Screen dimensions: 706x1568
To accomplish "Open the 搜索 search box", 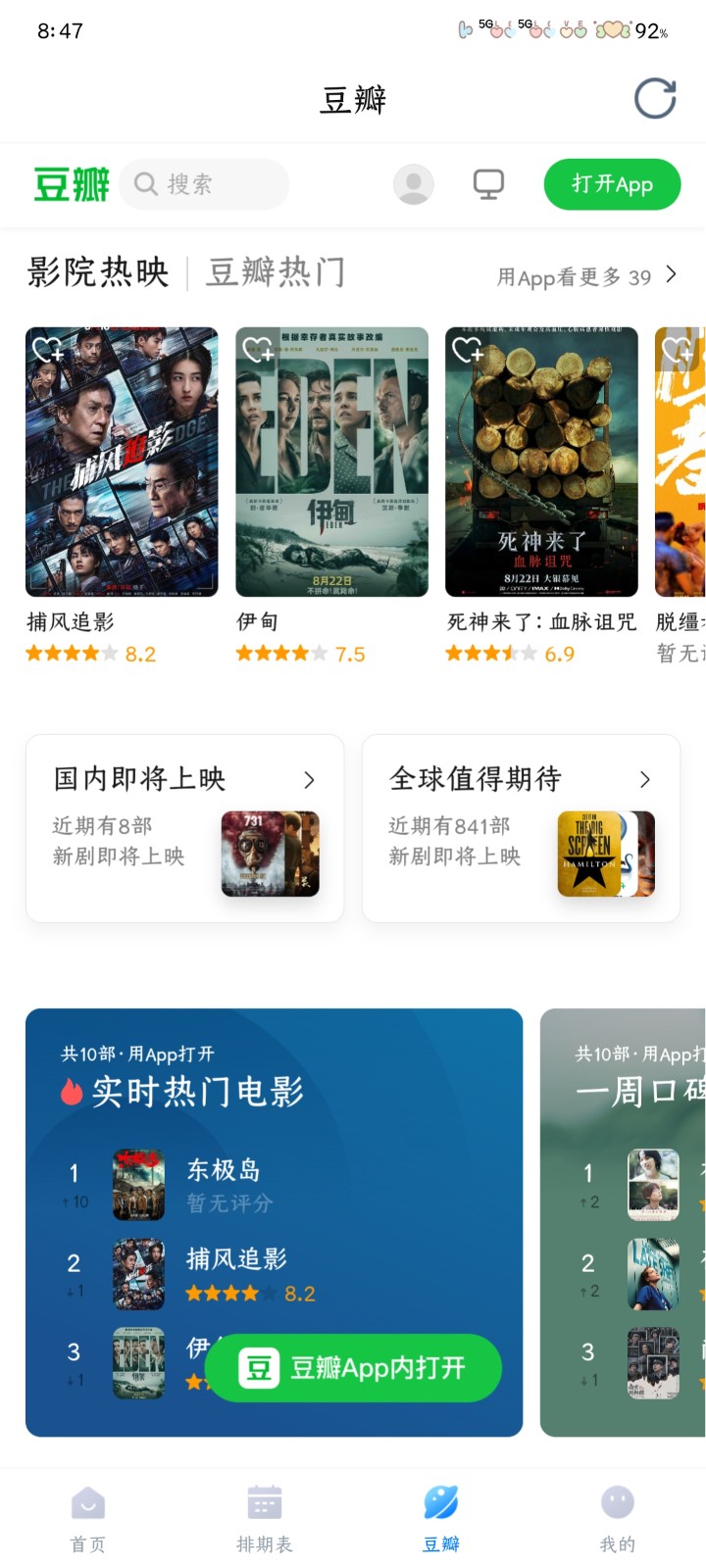I will 204,184.
